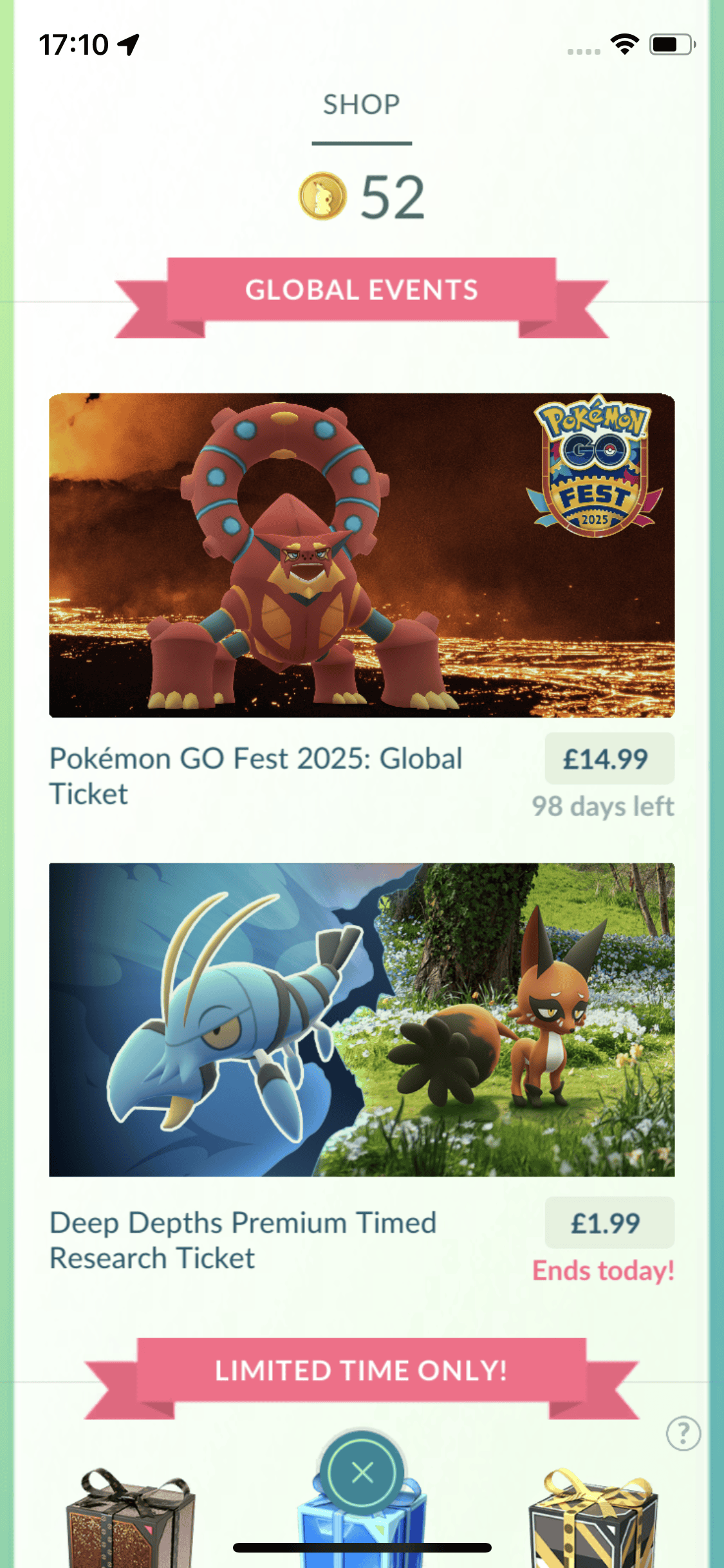
Task: Close the shop with the X button
Action: click(x=362, y=1472)
